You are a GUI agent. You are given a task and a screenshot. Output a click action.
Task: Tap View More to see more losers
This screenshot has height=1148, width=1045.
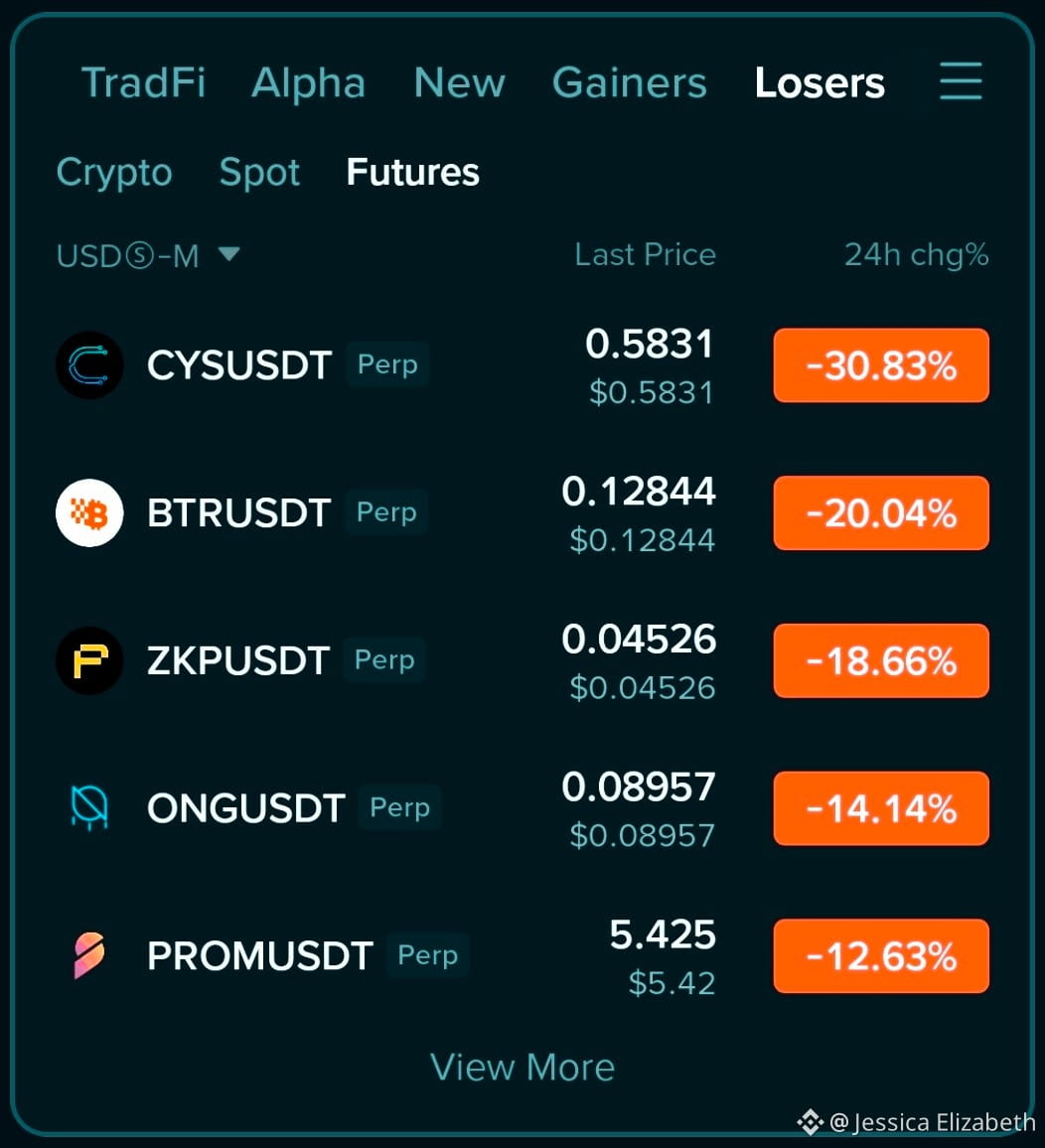(x=522, y=1067)
